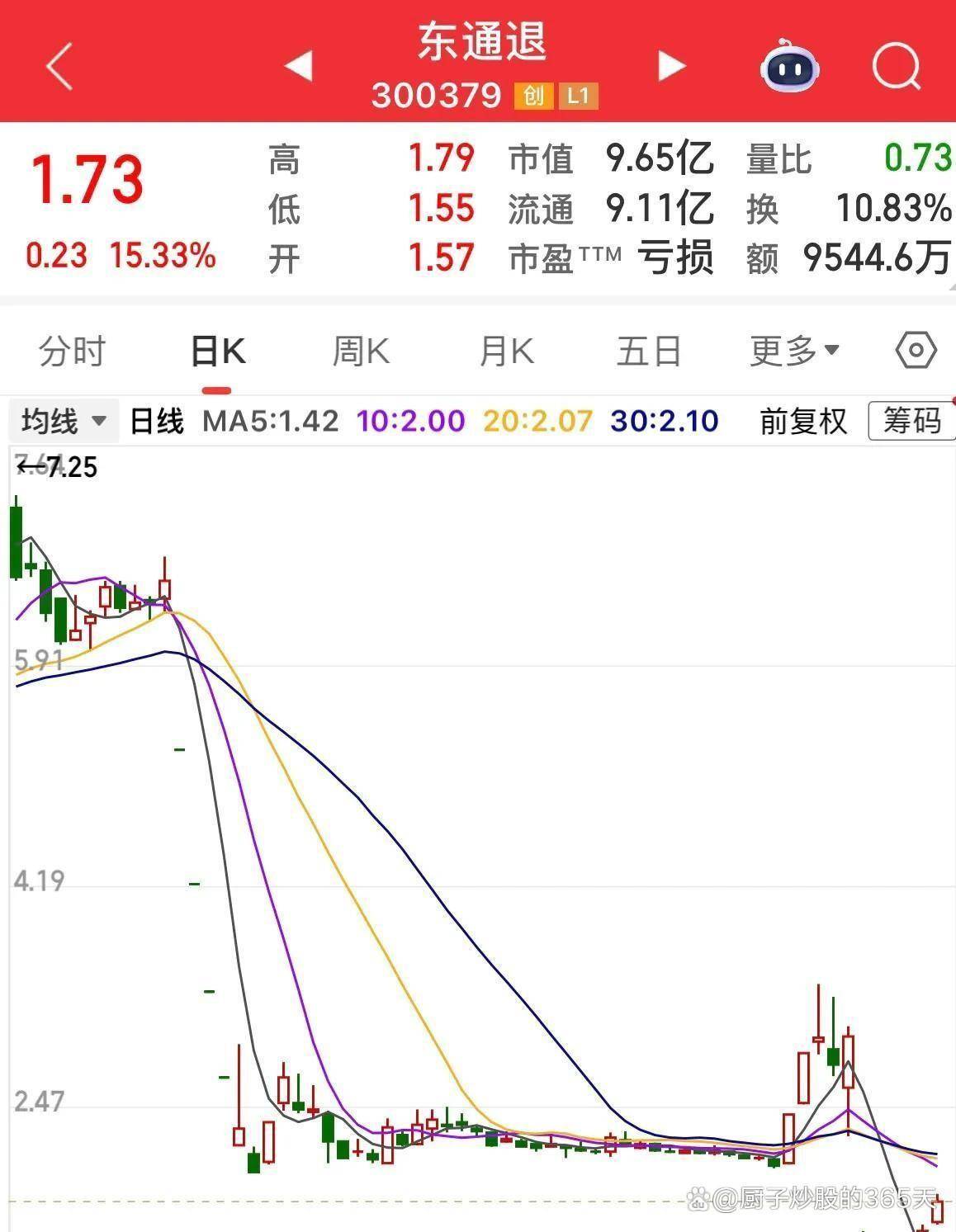Expand the 更多 chart period dropdown
Screen dimensions: 956x1232
click(x=794, y=352)
